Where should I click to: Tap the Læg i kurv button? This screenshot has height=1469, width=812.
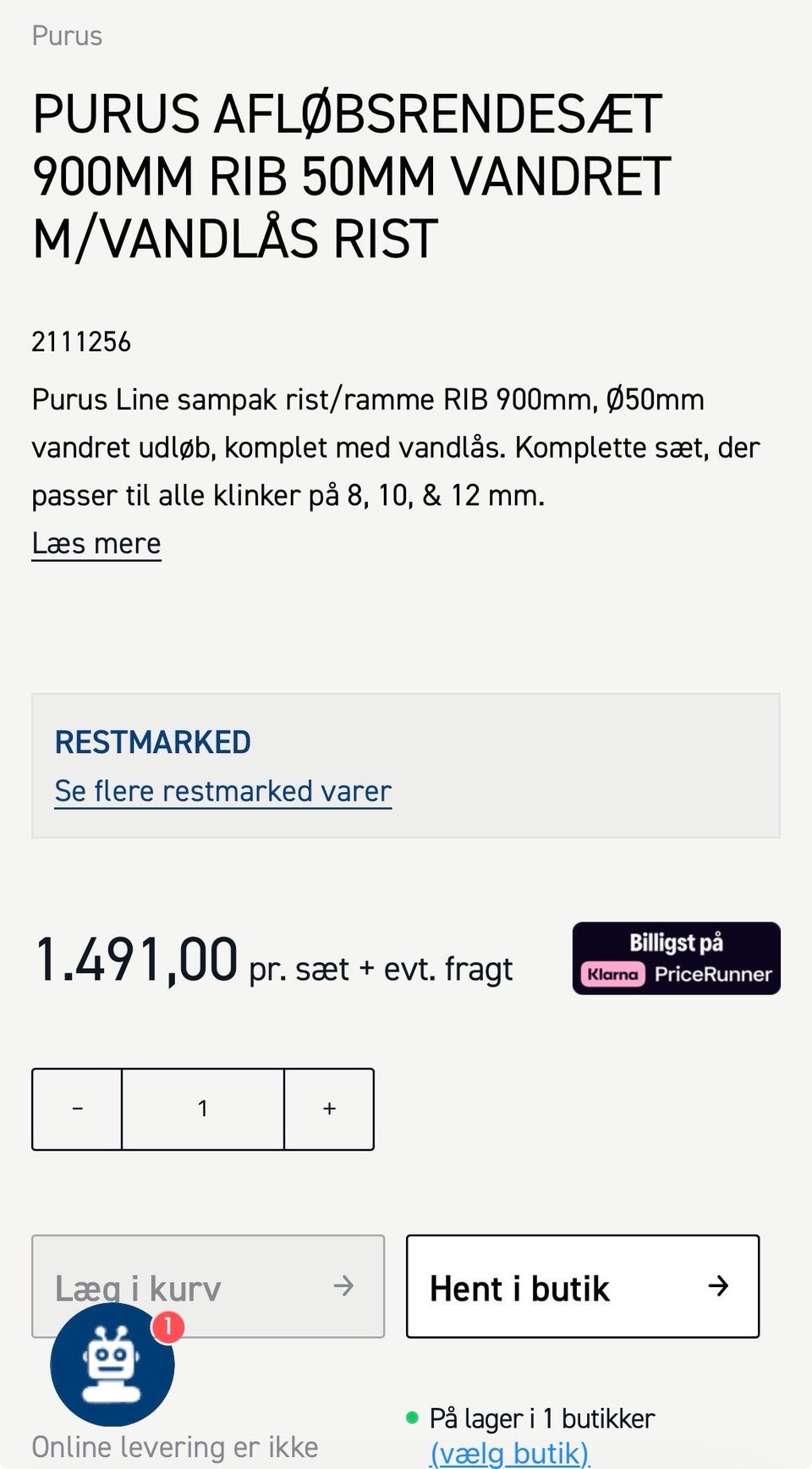tap(208, 1286)
